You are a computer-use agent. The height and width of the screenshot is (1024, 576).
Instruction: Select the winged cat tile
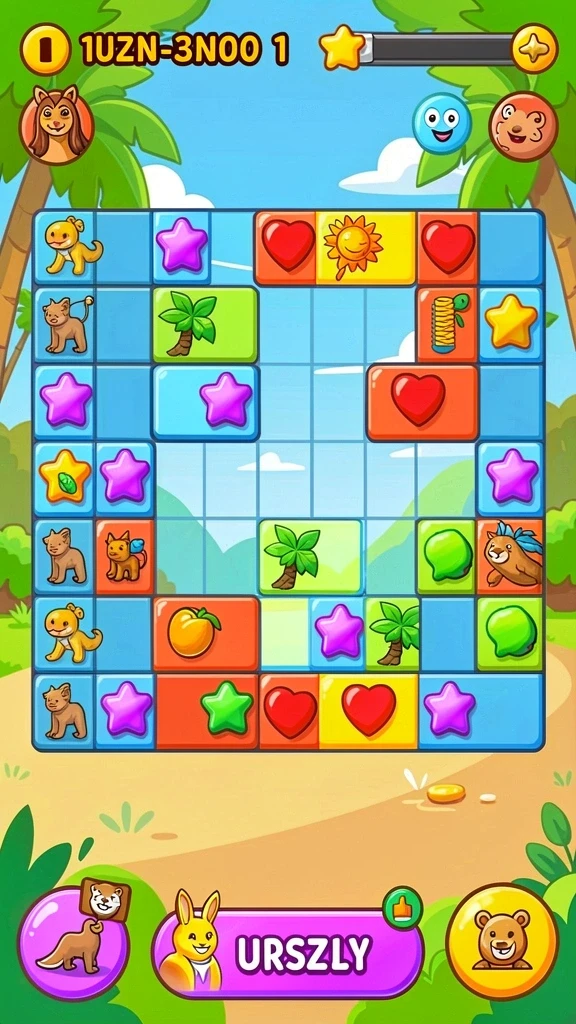[x=125, y=556]
